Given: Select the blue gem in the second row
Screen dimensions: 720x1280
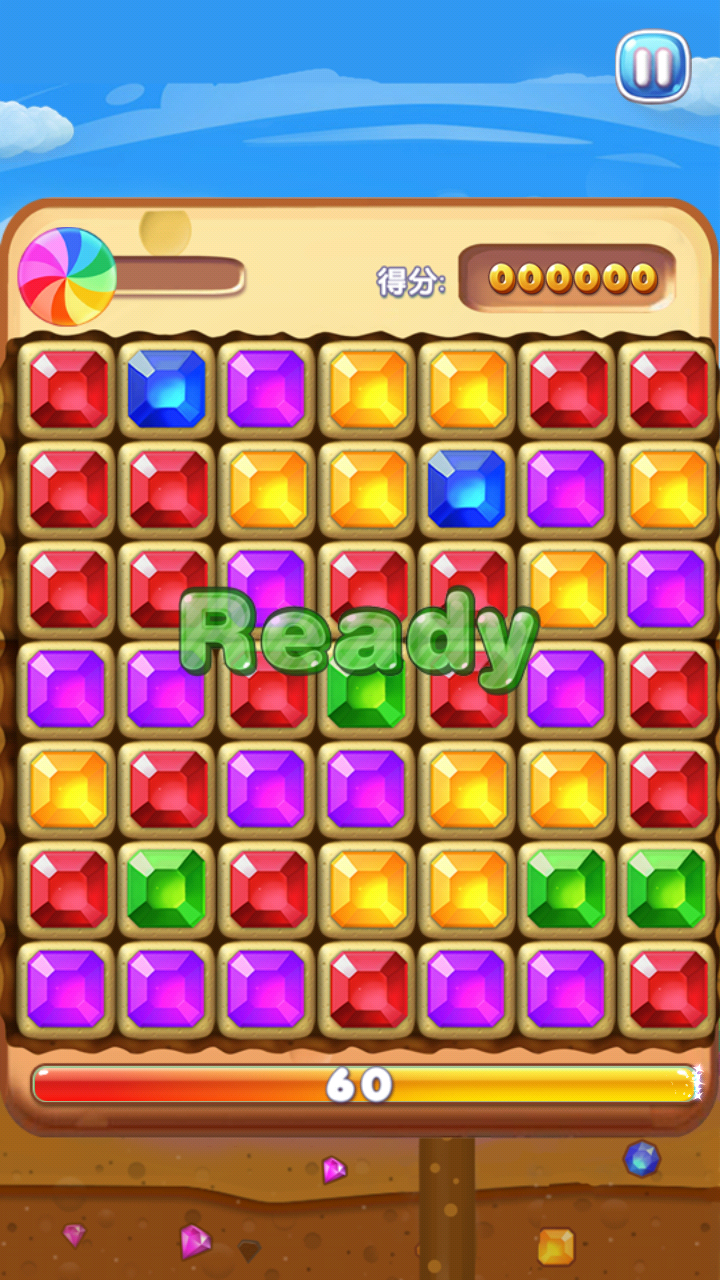Looking at the screenshot, I should [467, 489].
